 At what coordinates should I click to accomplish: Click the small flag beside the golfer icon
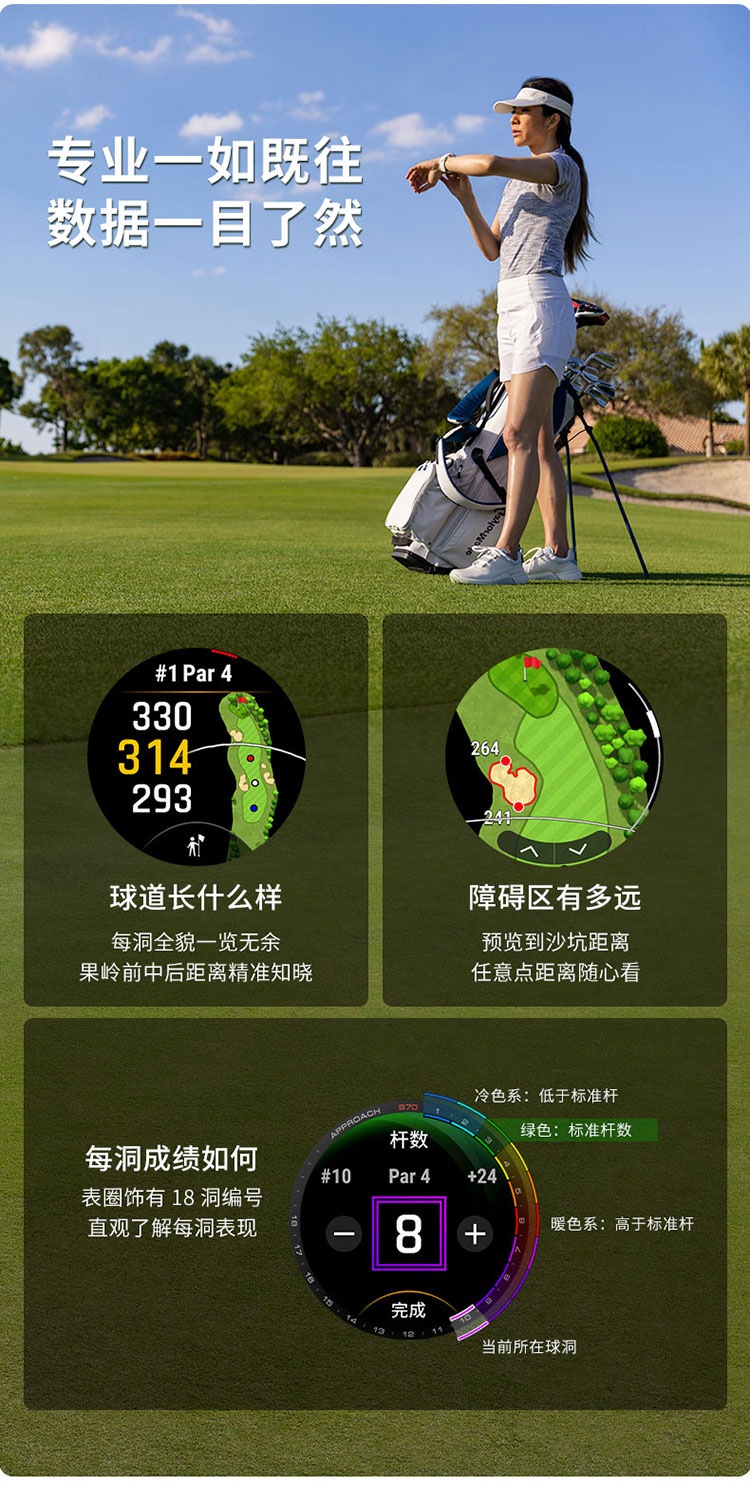pyautogui.click(x=201, y=841)
